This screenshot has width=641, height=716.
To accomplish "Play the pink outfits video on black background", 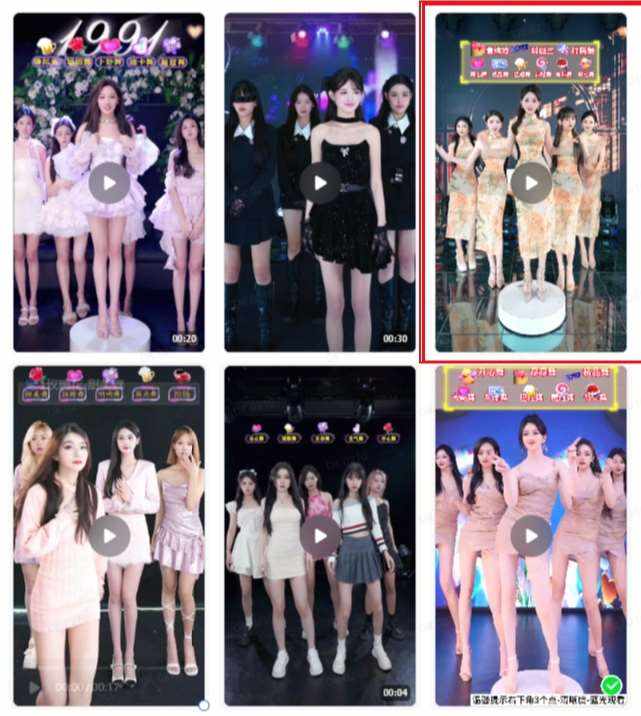I will 109,536.
